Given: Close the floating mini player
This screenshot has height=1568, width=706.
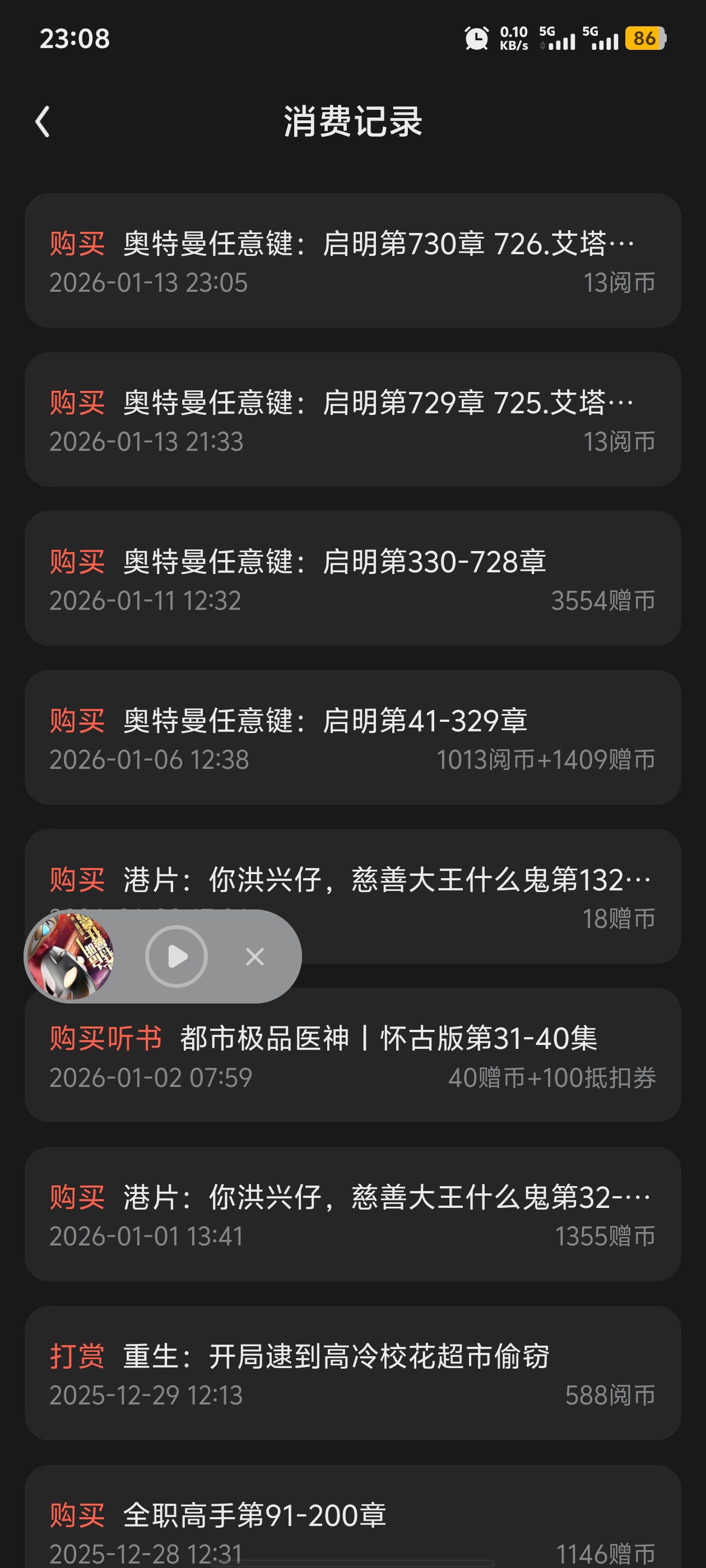Looking at the screenshot, I should click(x=254, y=956).
